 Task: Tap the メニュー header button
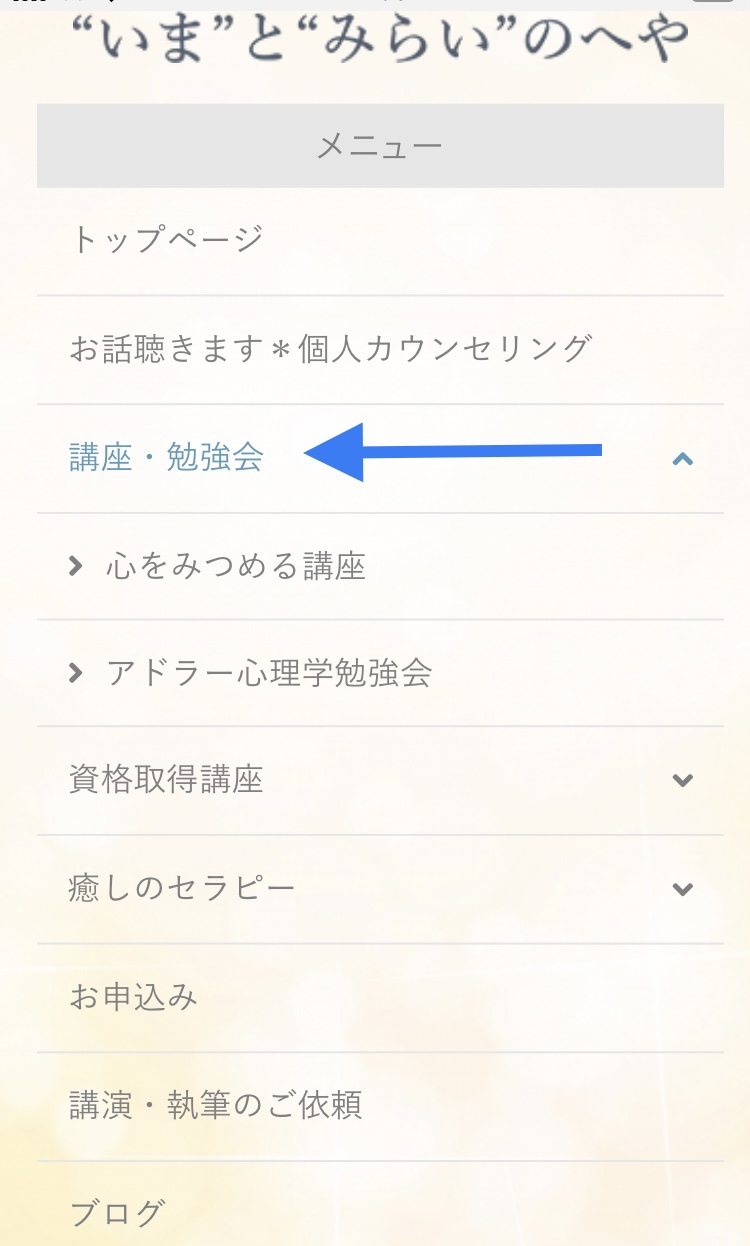pos(380,147)
